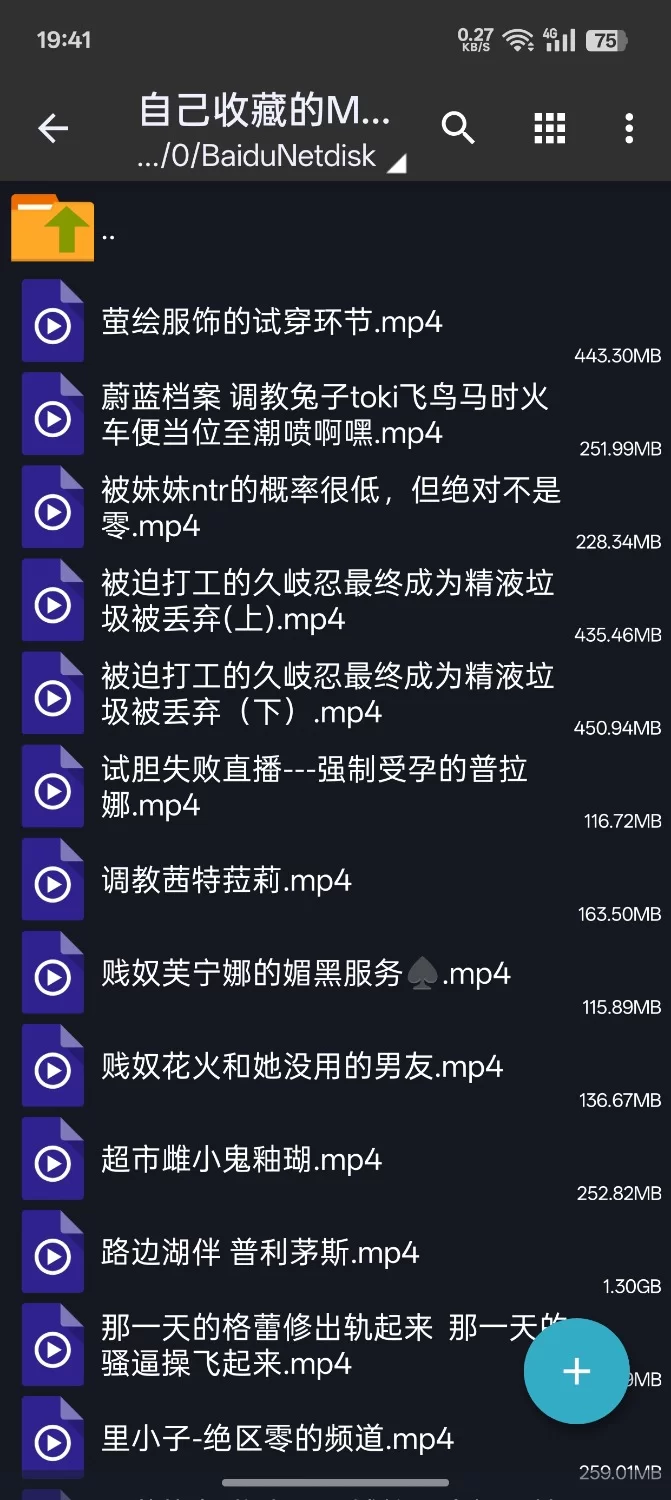Open file search with the magnifier icon
This screenshot has height=1500, width=671.
click(458, 128)
